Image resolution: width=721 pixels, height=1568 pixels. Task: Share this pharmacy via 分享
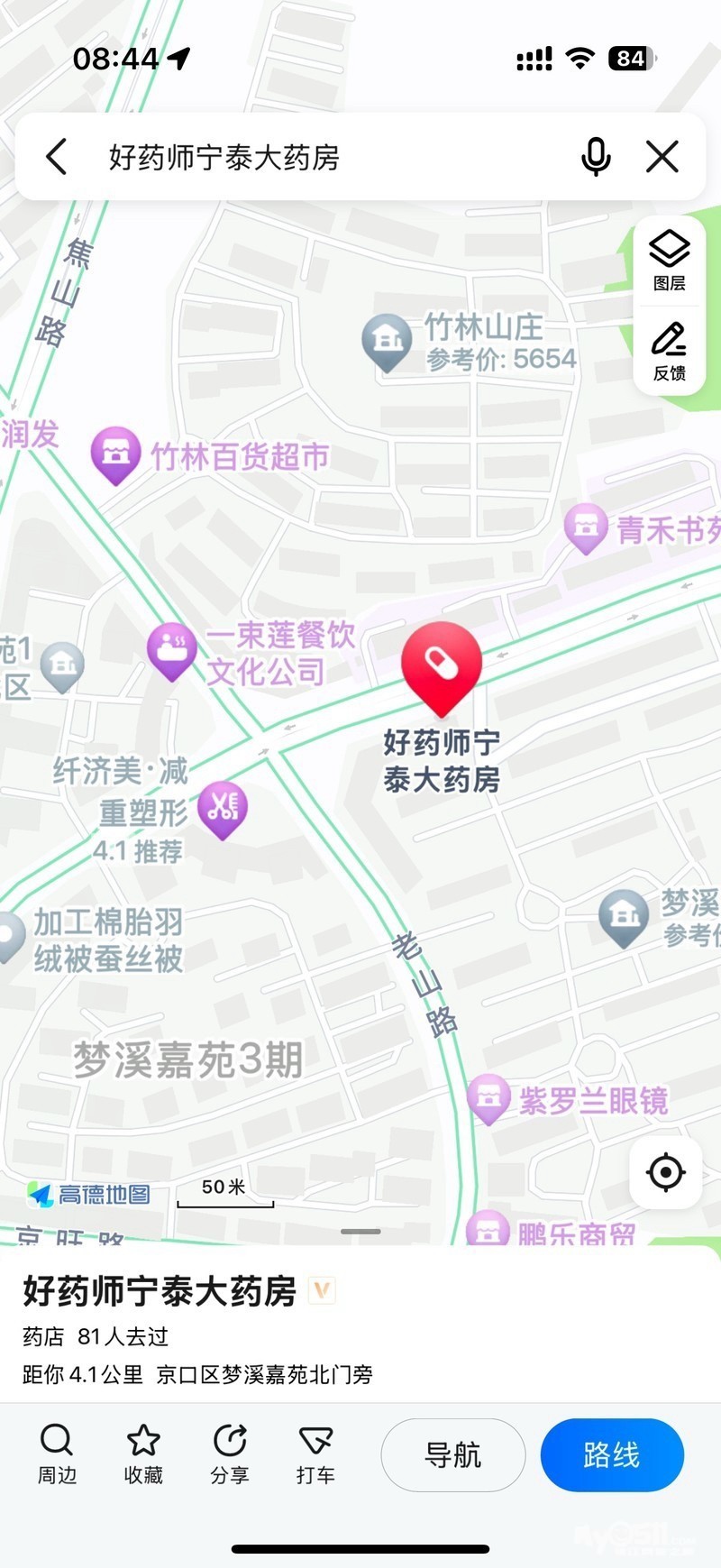[230, 1454]
